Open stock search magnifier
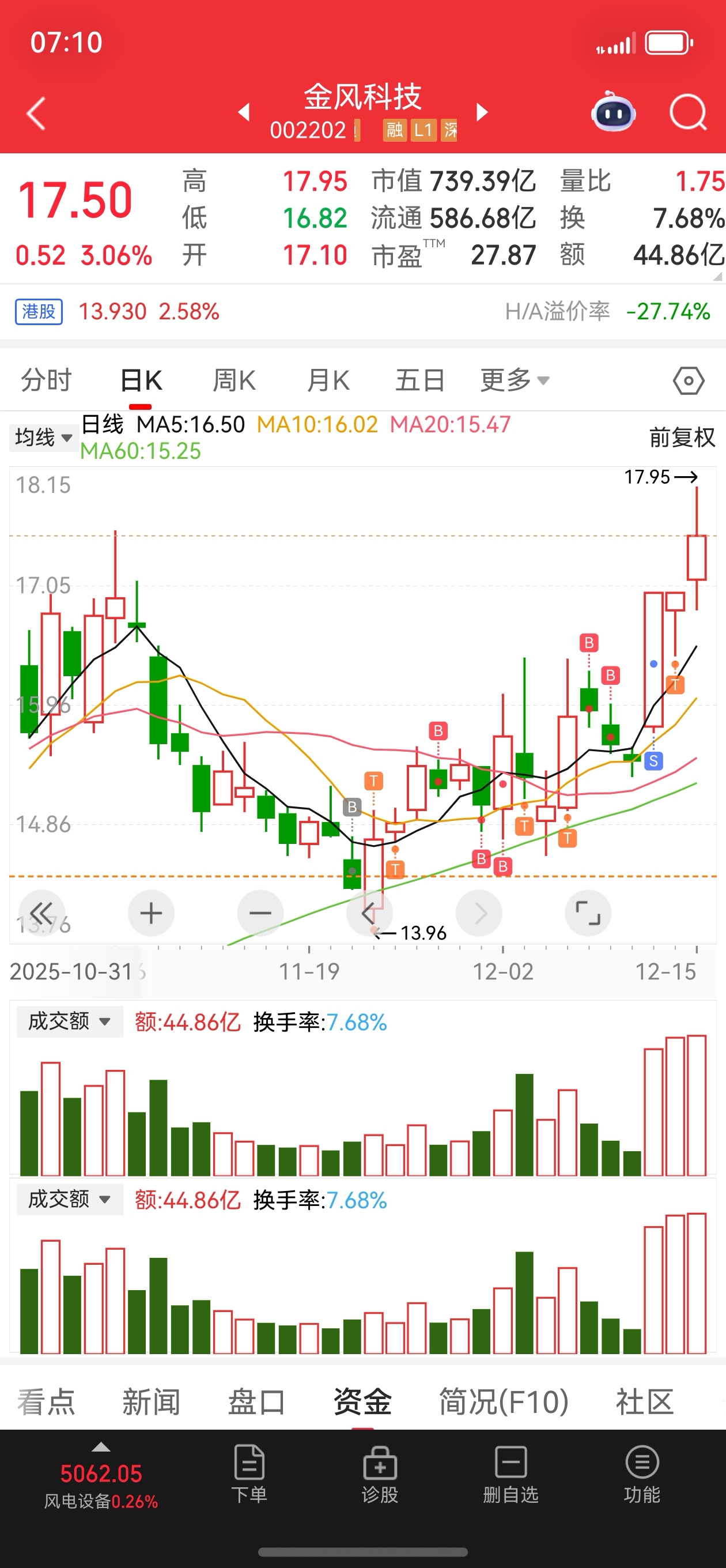The height and width of the screenshot is (1568, 726). [687, 112]
